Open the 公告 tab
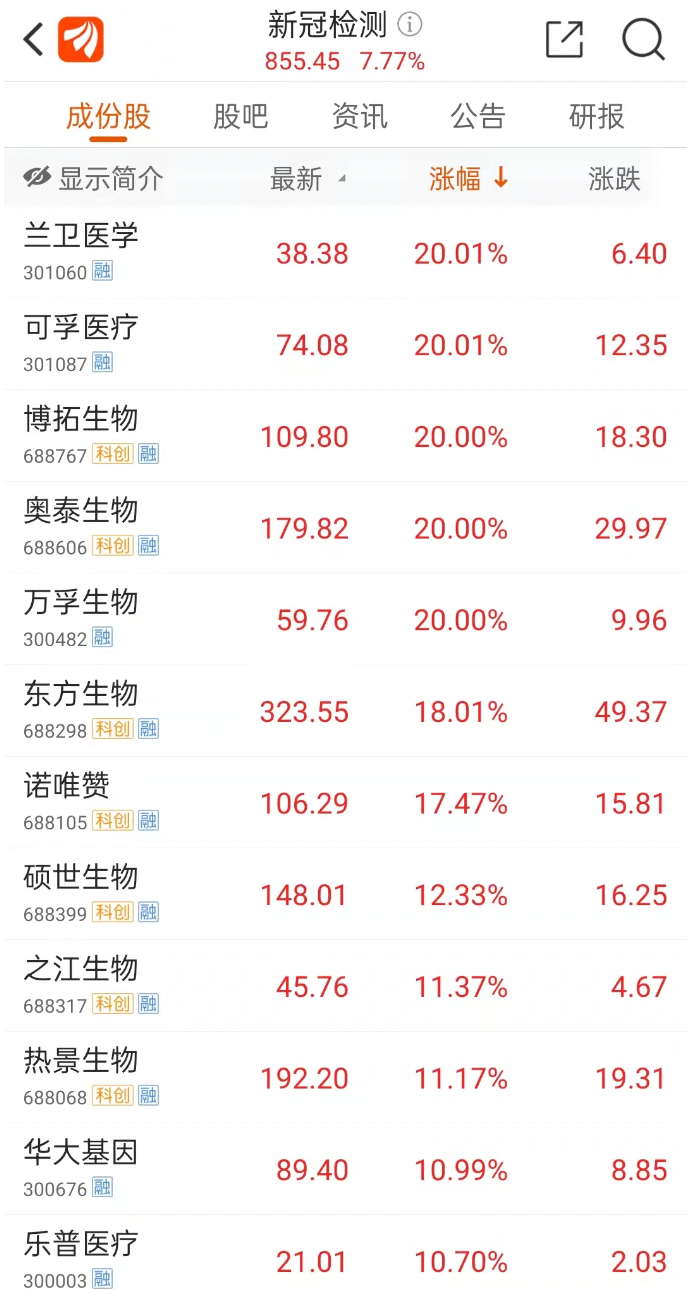 [478, 117]
